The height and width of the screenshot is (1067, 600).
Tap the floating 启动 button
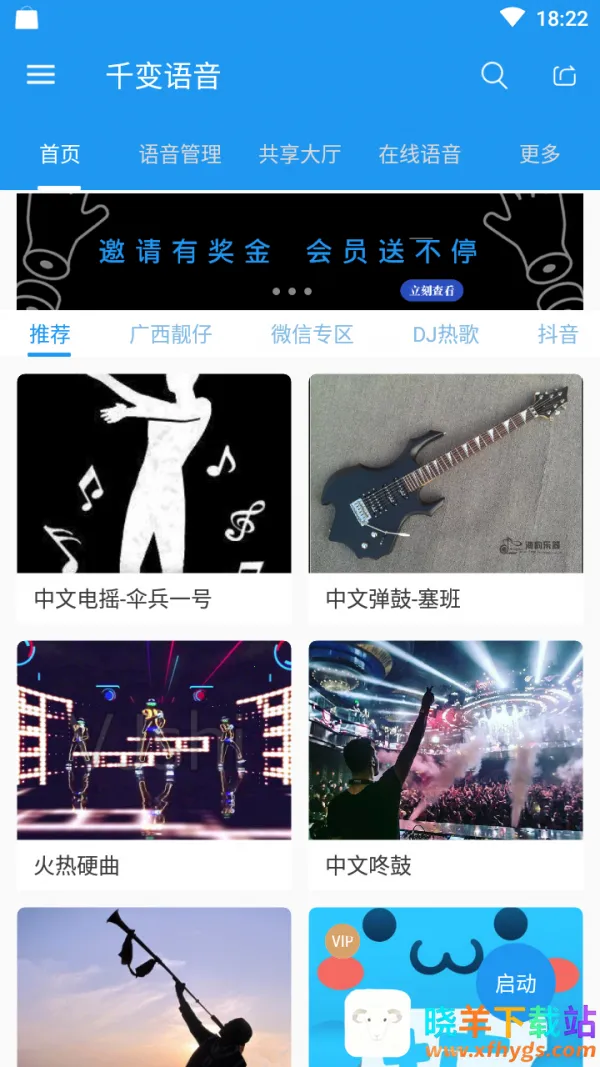[516, 983]
